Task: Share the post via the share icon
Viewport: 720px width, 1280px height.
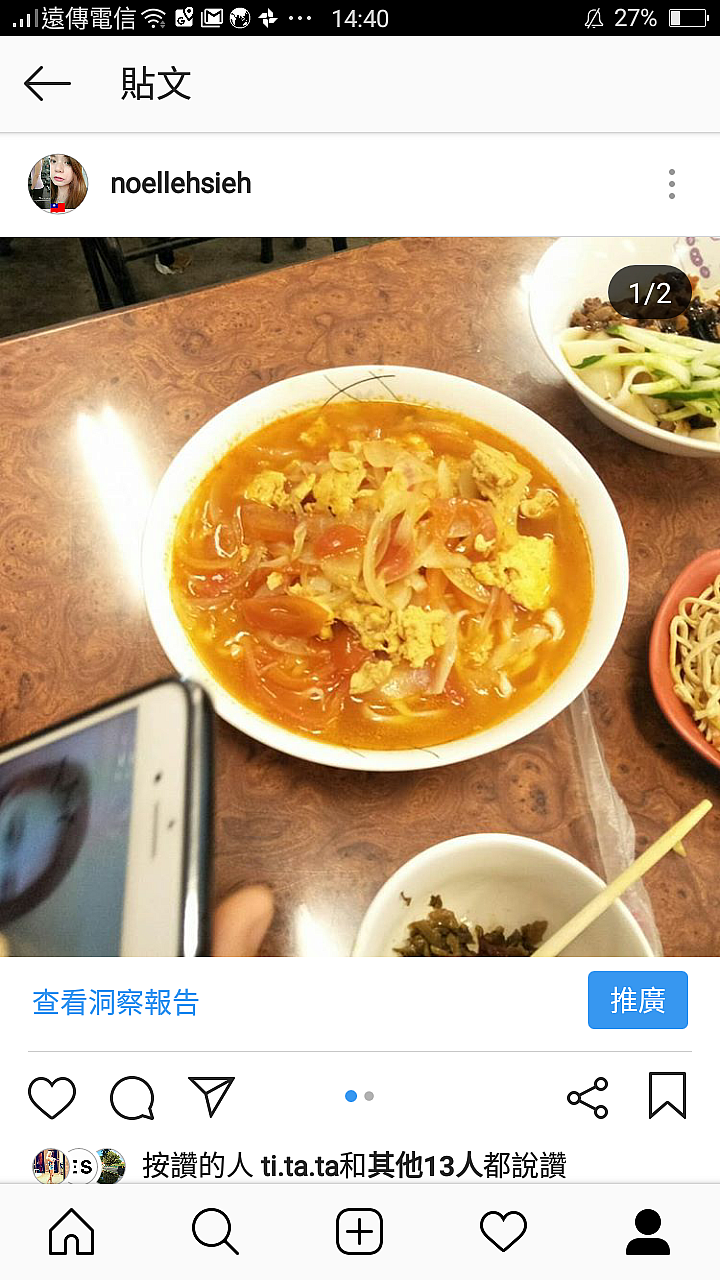Action: coord(588,1097)
